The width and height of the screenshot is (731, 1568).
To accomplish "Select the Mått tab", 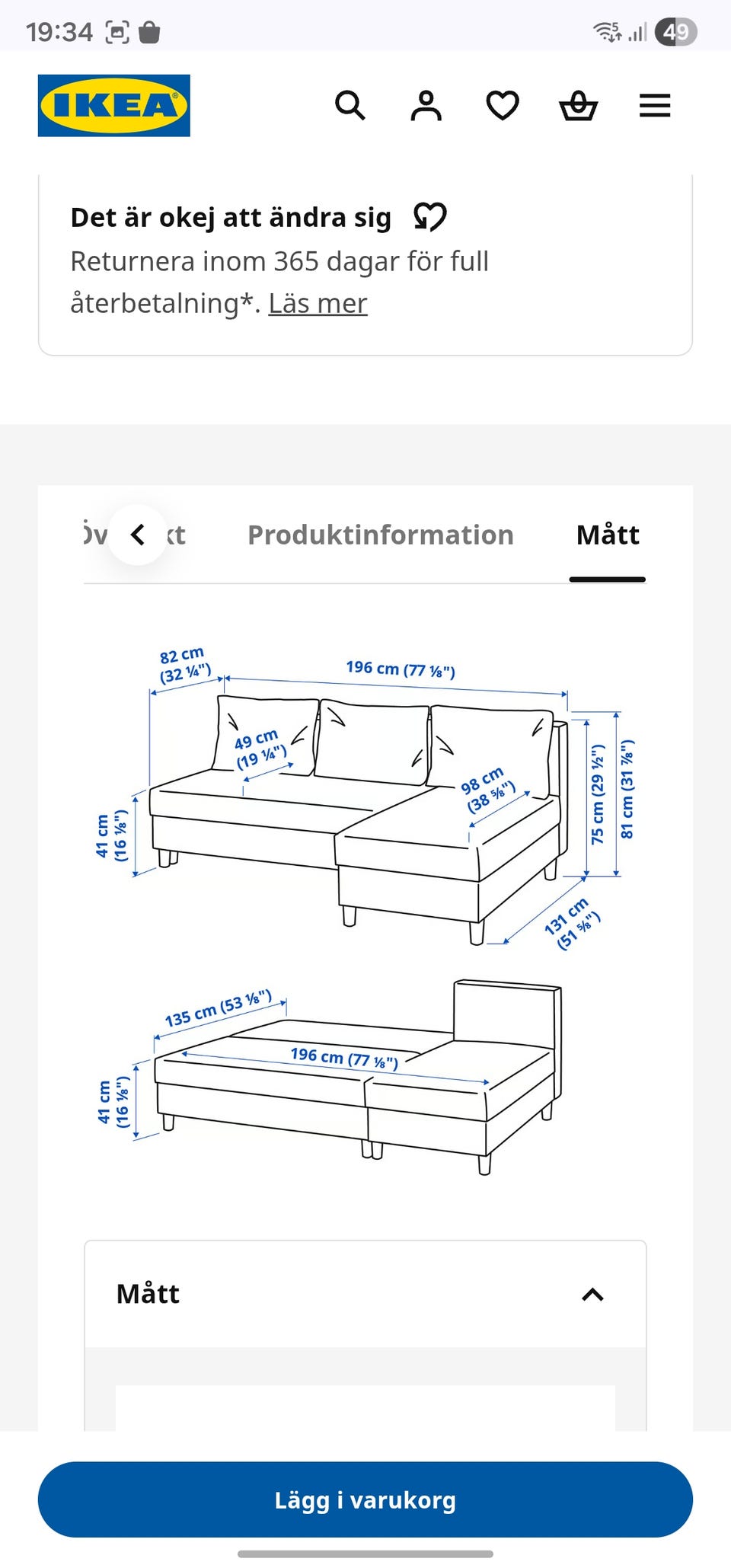I will (608, 535).
